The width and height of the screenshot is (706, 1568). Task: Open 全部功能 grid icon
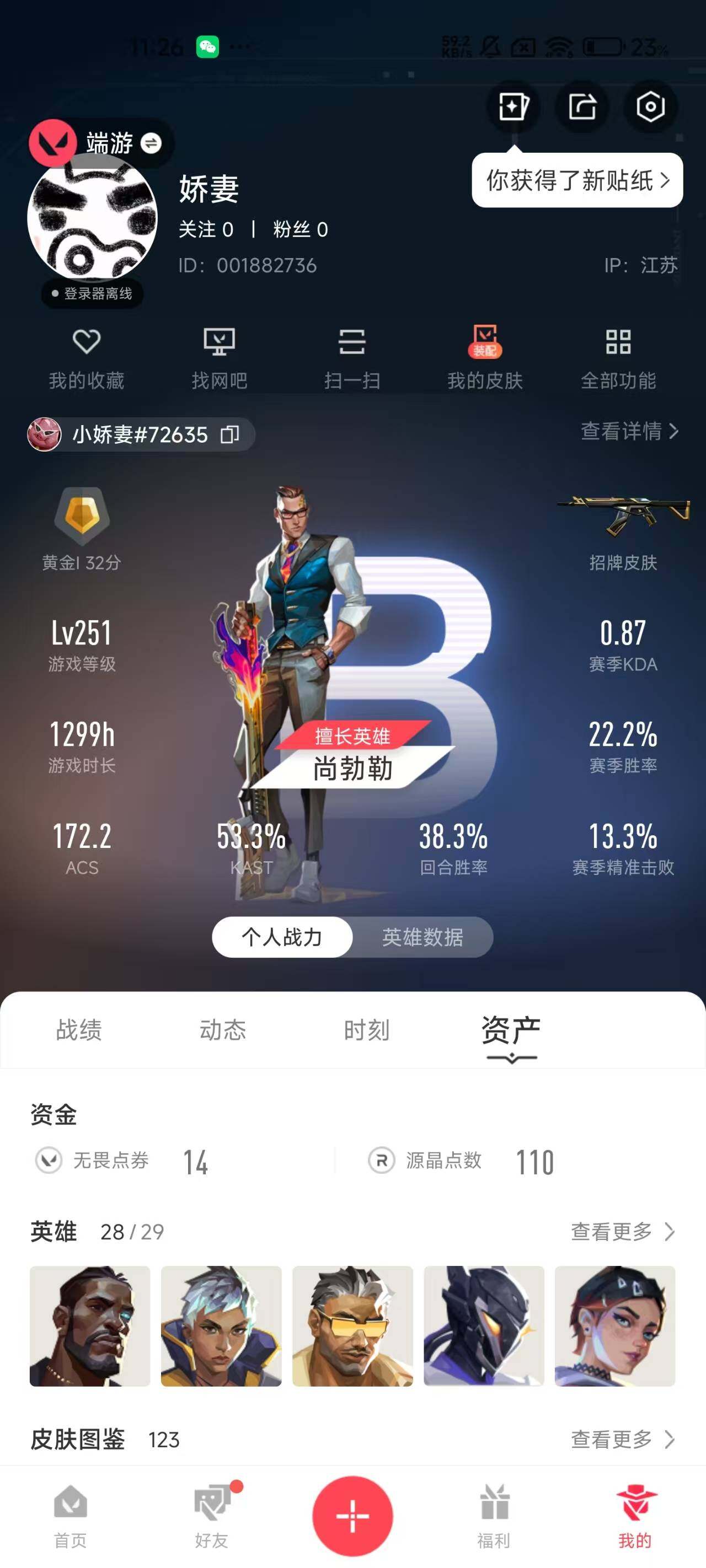pyautogui.click(x=618, y=356)
